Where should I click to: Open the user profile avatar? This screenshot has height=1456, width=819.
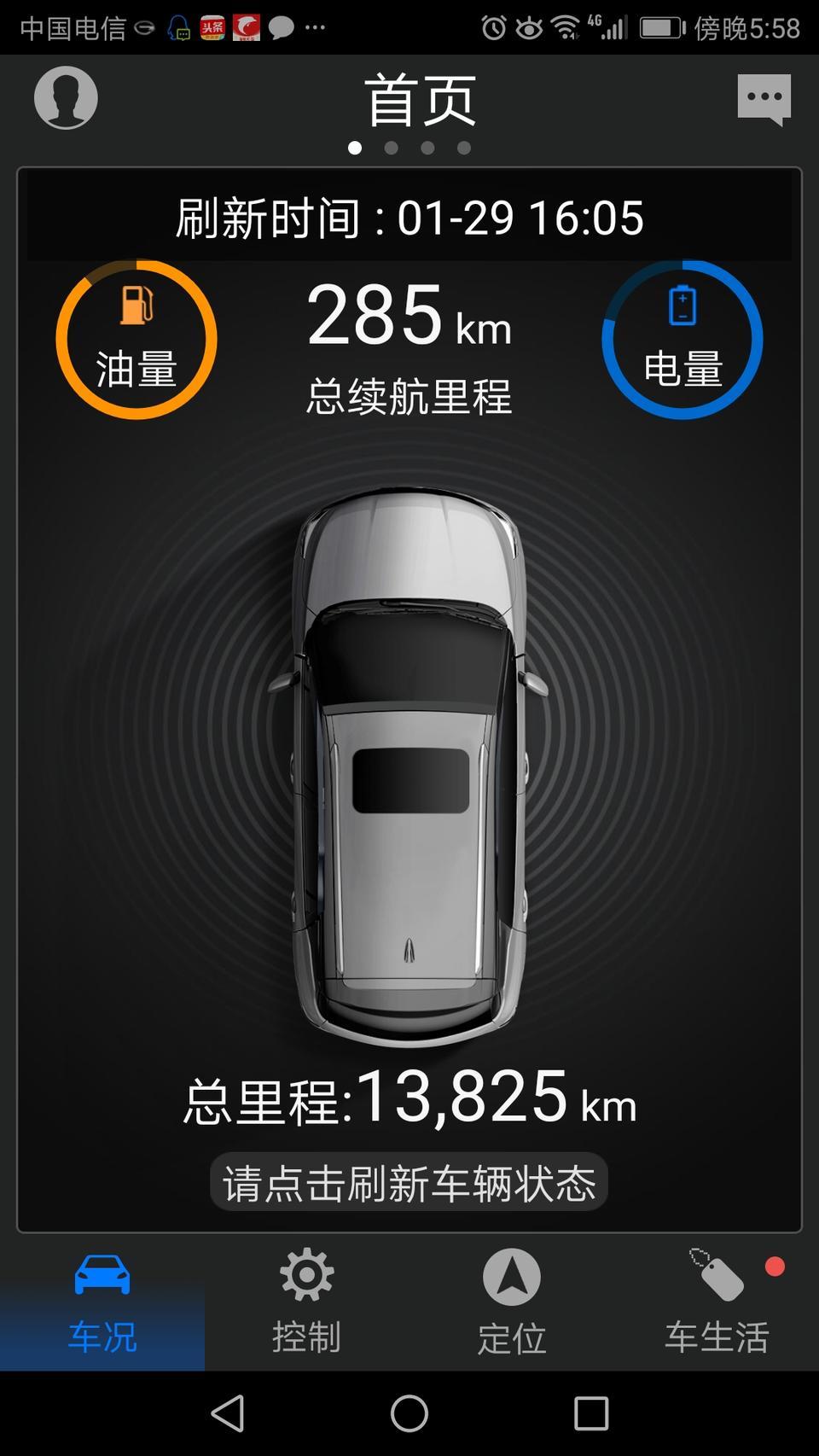66,97
